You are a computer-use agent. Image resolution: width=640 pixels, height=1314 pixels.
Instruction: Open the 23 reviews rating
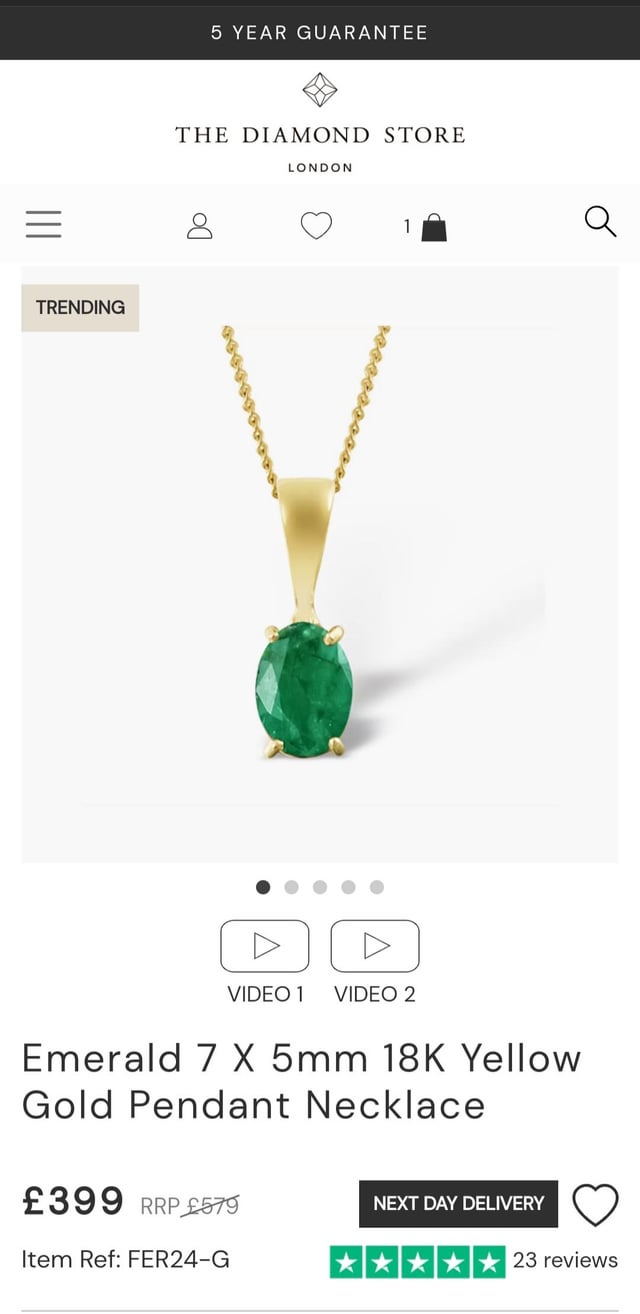pos(474,1260)
